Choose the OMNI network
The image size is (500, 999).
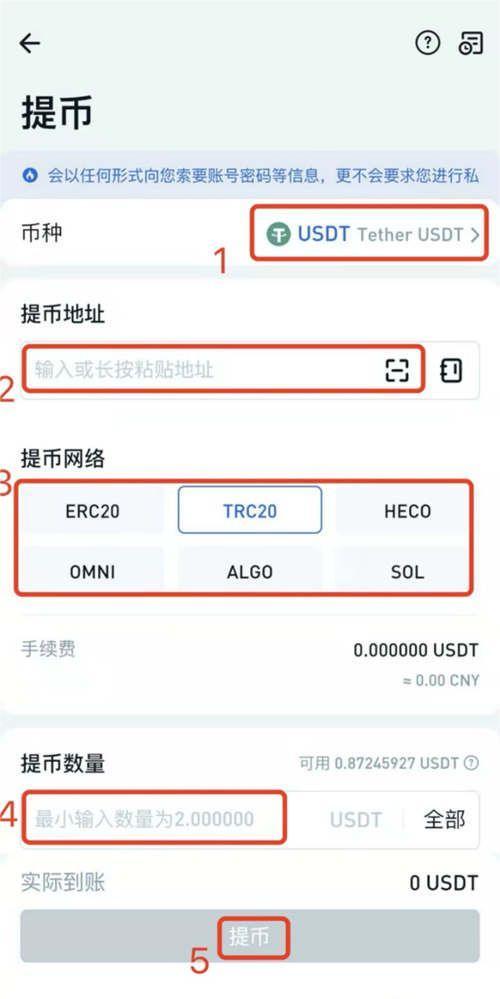tap(92, 571)
